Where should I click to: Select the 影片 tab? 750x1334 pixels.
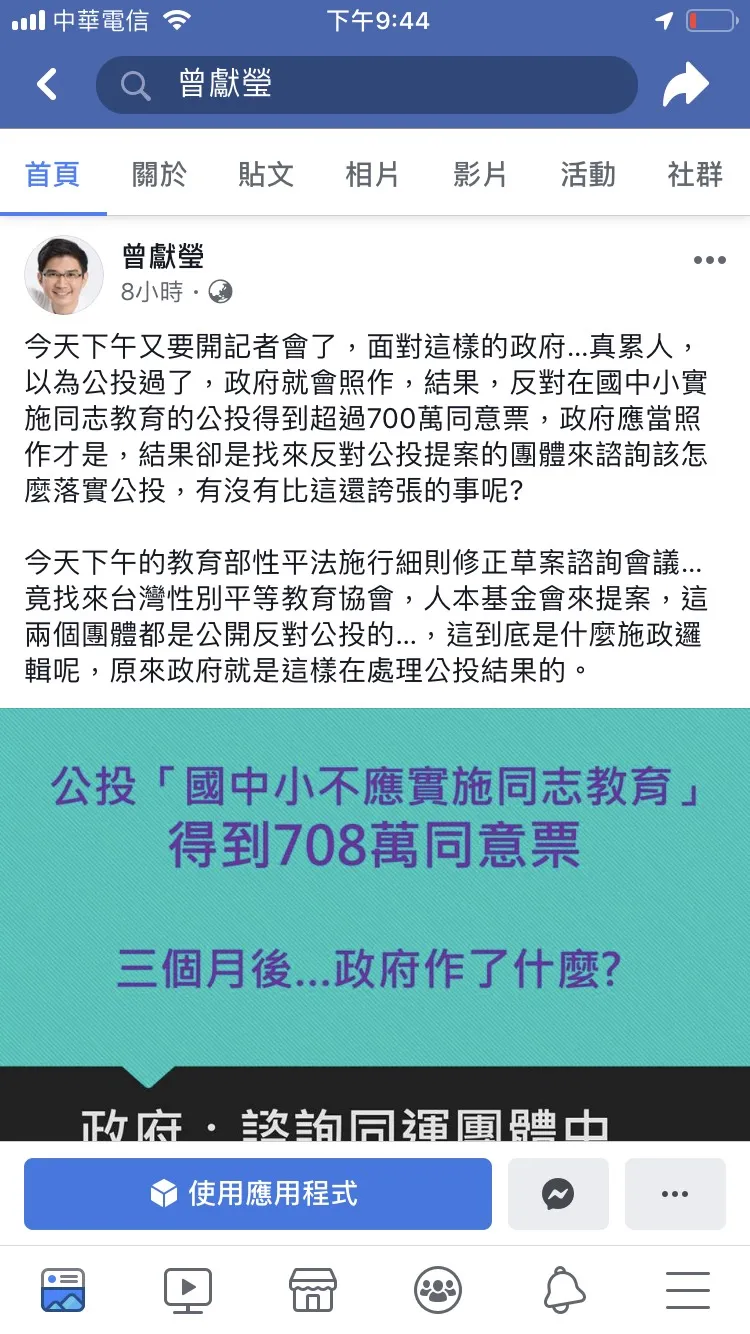(479, 175)
